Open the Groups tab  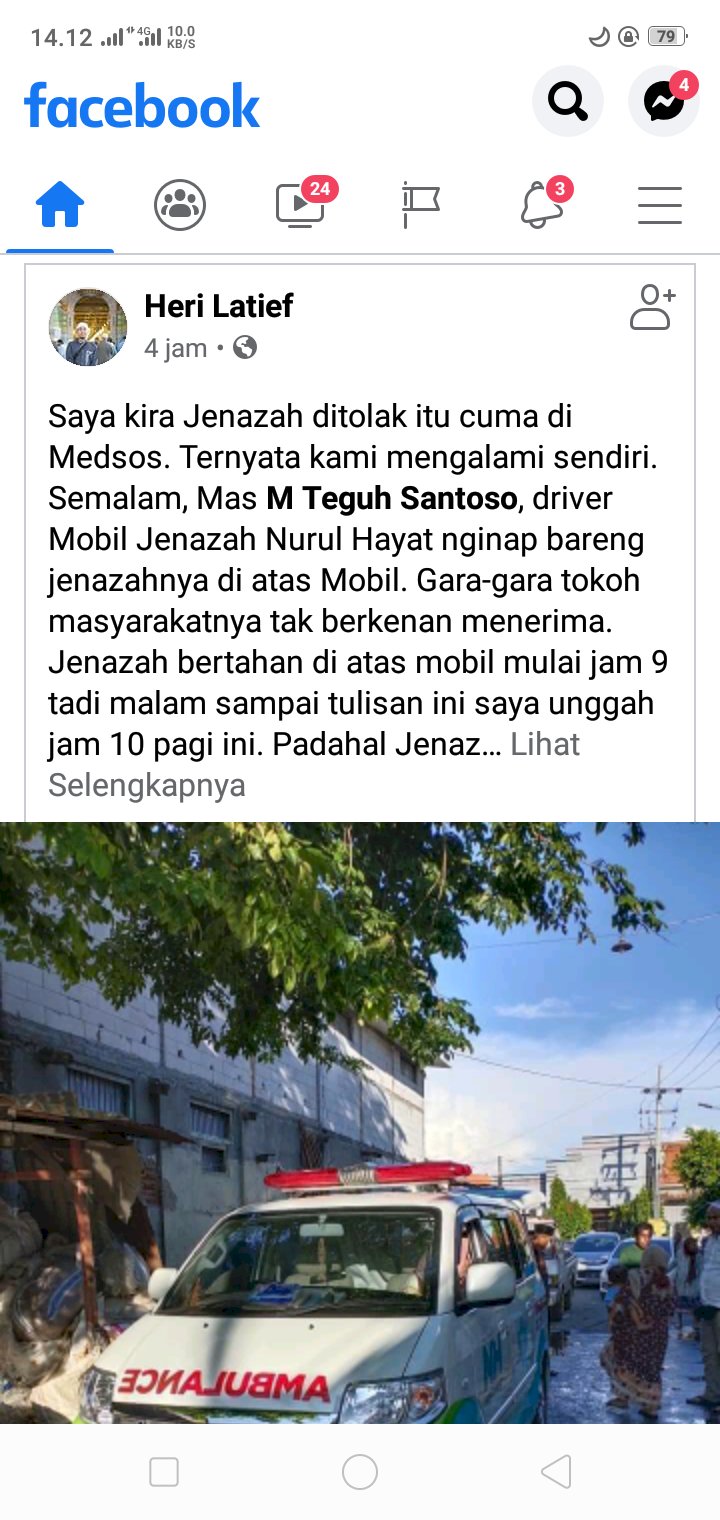(x=180, y=206)
